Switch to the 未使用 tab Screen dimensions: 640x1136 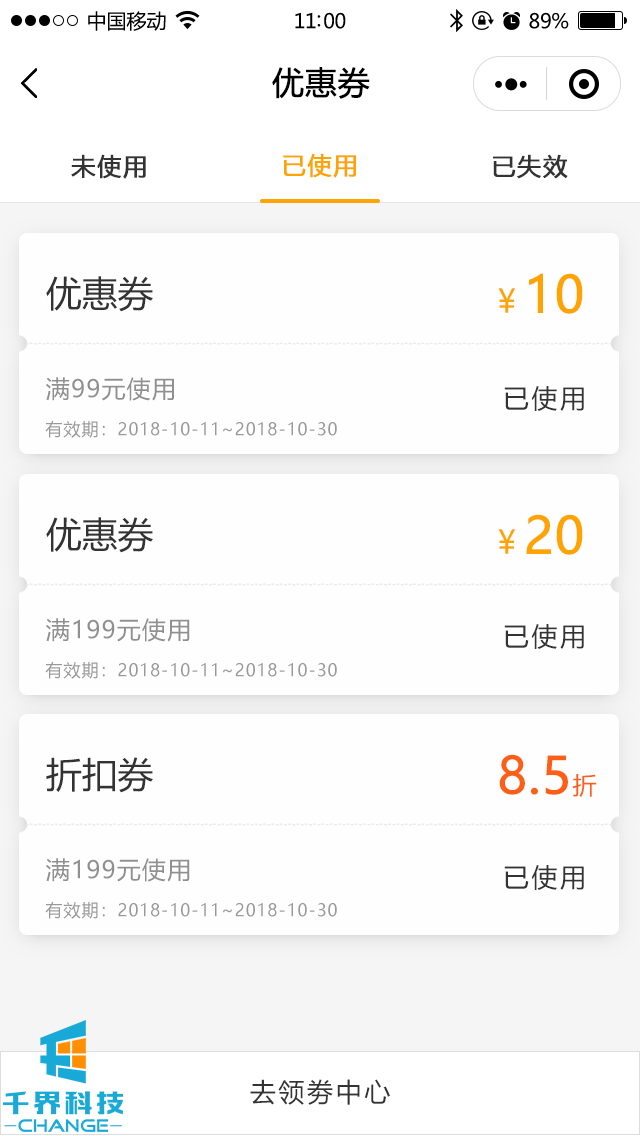click(x=109, y=167)
